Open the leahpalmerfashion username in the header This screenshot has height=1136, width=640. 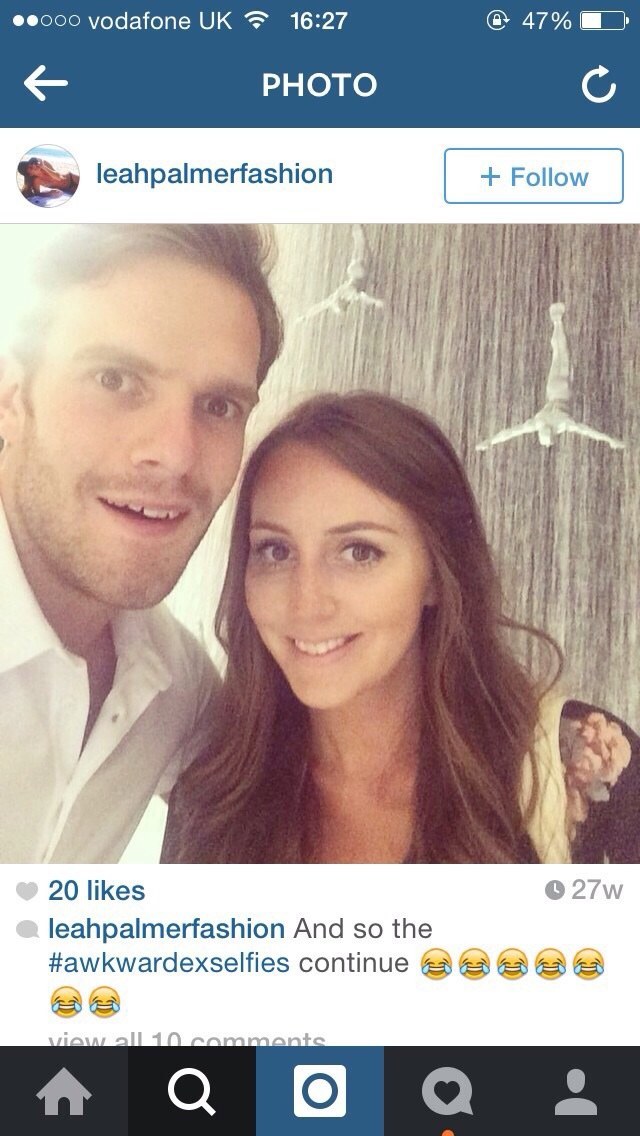215,174
